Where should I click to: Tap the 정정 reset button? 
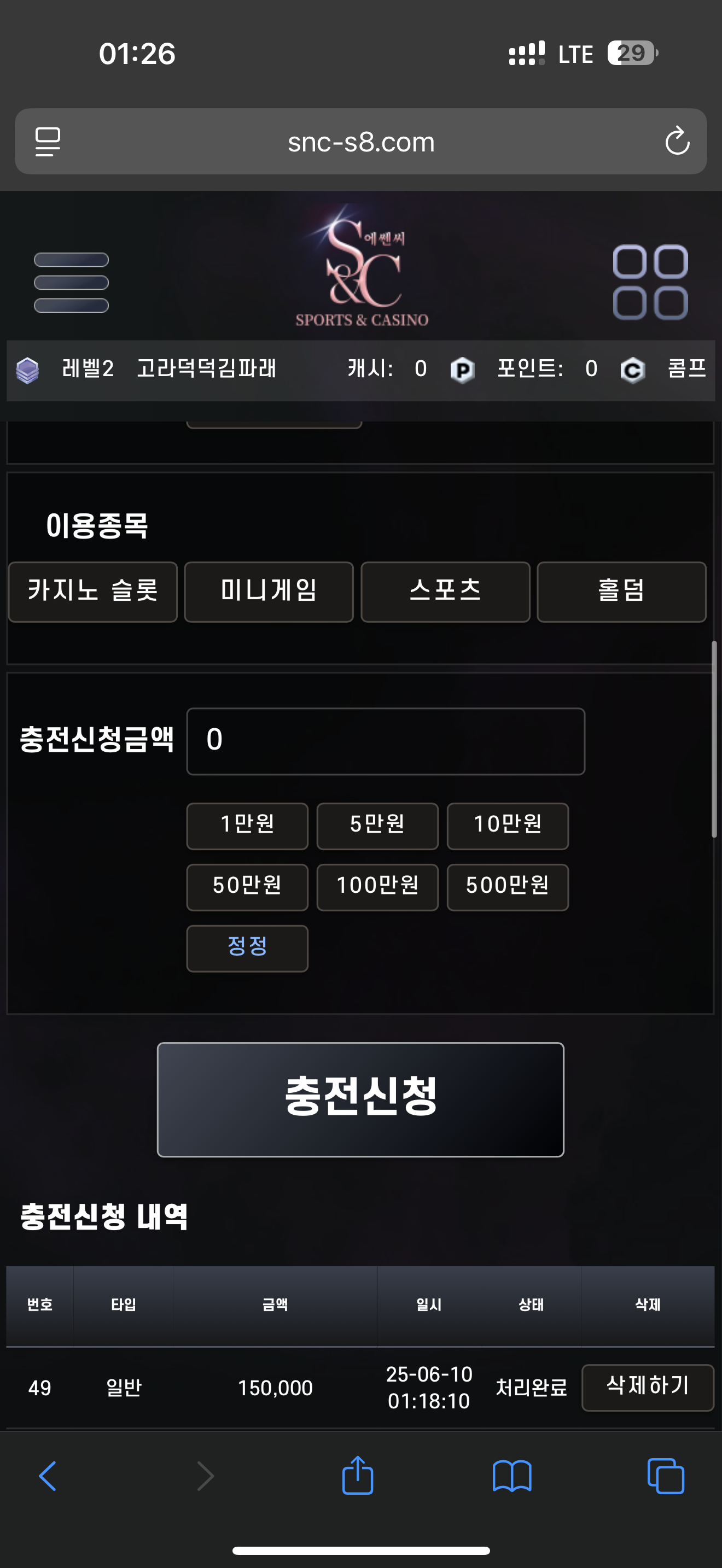(x=247, y=949)
